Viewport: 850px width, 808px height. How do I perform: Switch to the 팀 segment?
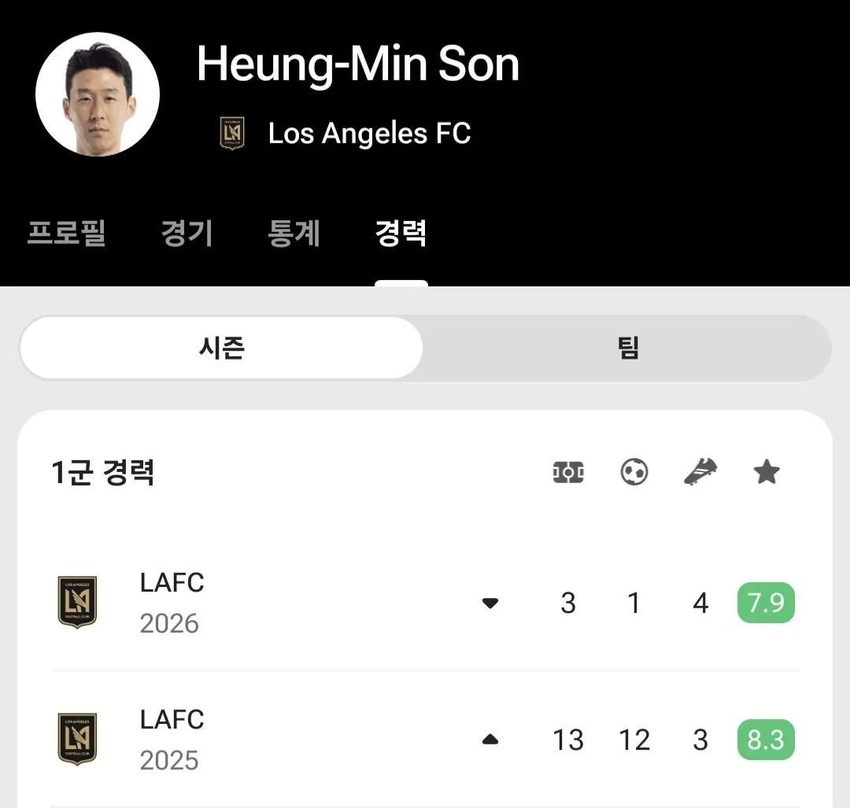coord(628,348)
